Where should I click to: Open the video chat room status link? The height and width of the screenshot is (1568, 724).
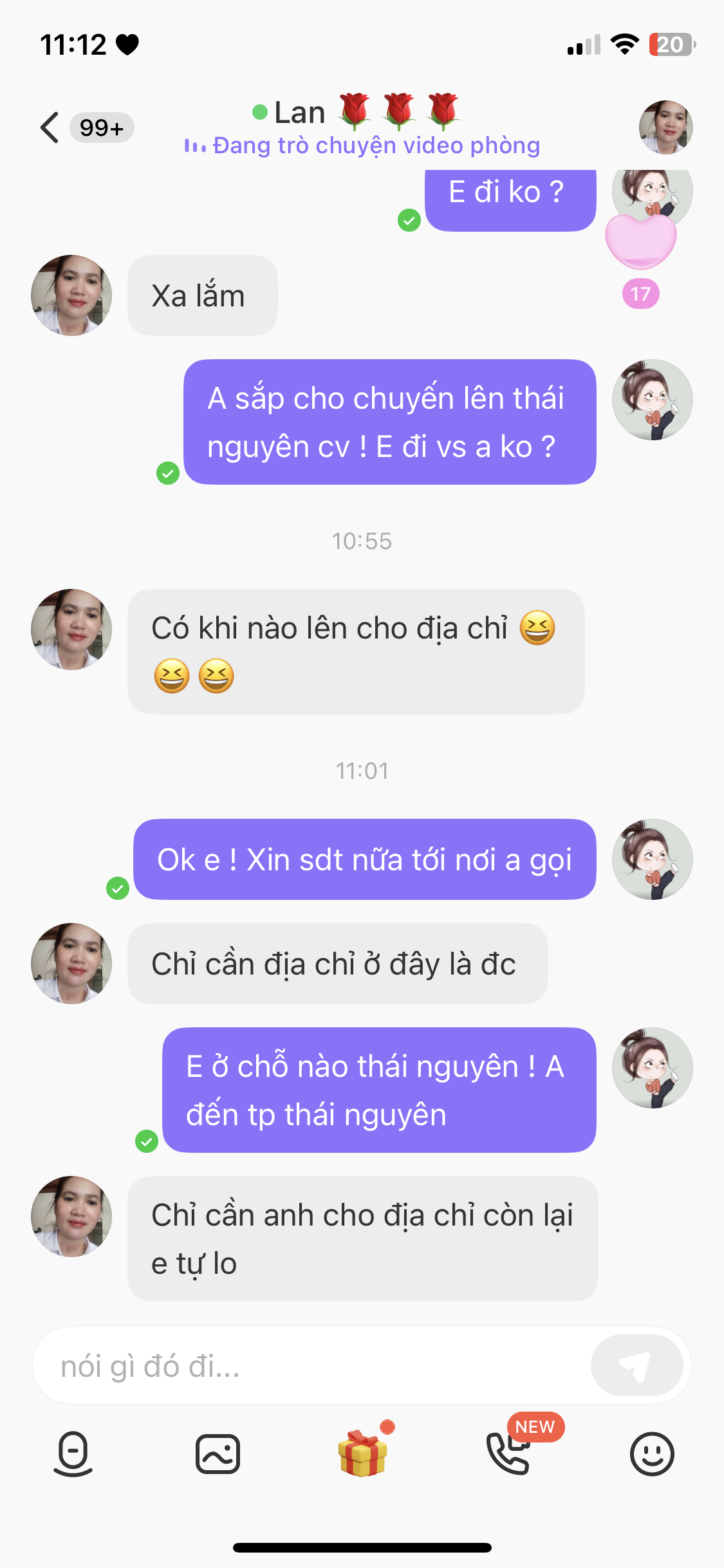point(364,145)
